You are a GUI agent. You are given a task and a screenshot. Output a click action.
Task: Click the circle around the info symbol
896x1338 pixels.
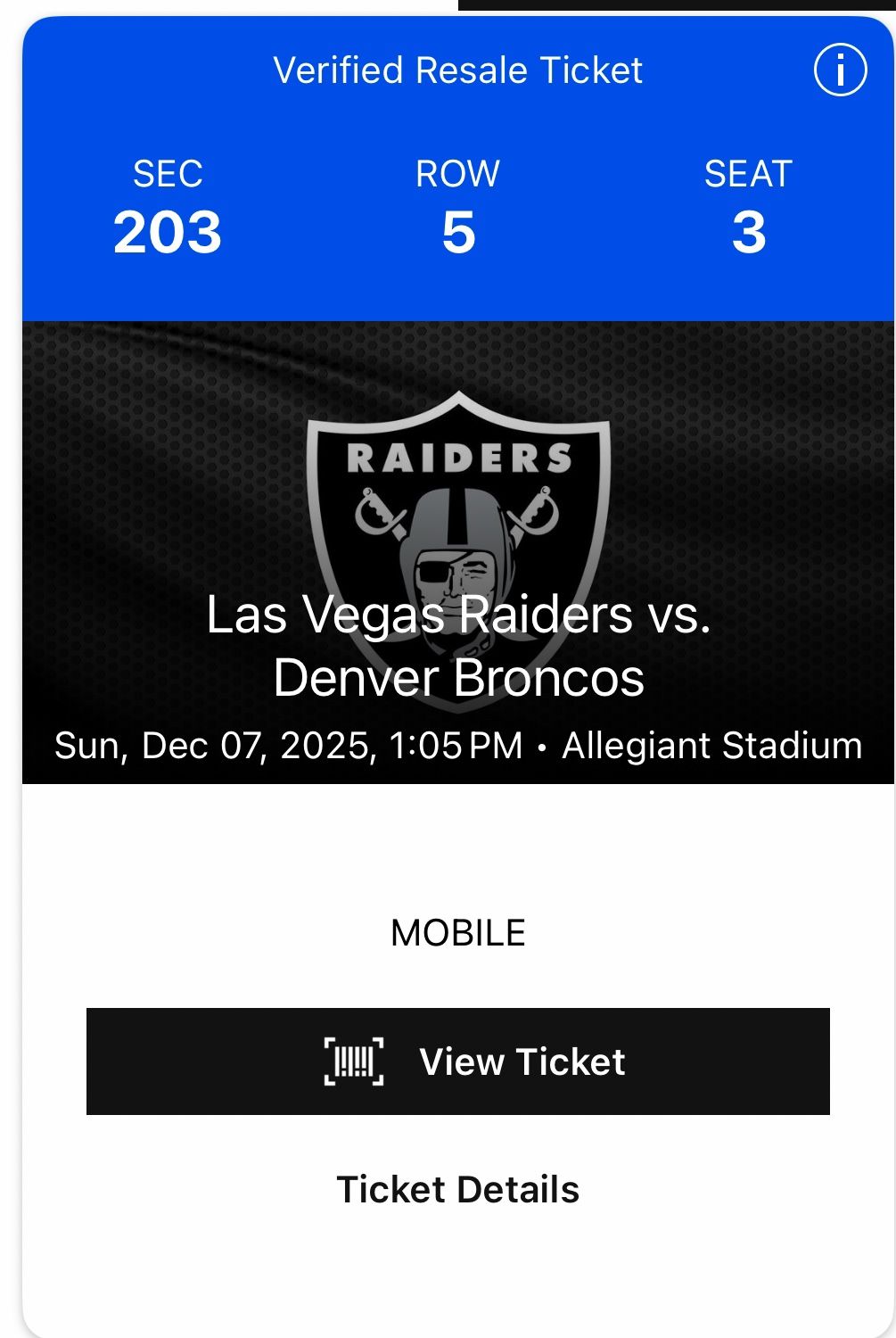[839, 68]
